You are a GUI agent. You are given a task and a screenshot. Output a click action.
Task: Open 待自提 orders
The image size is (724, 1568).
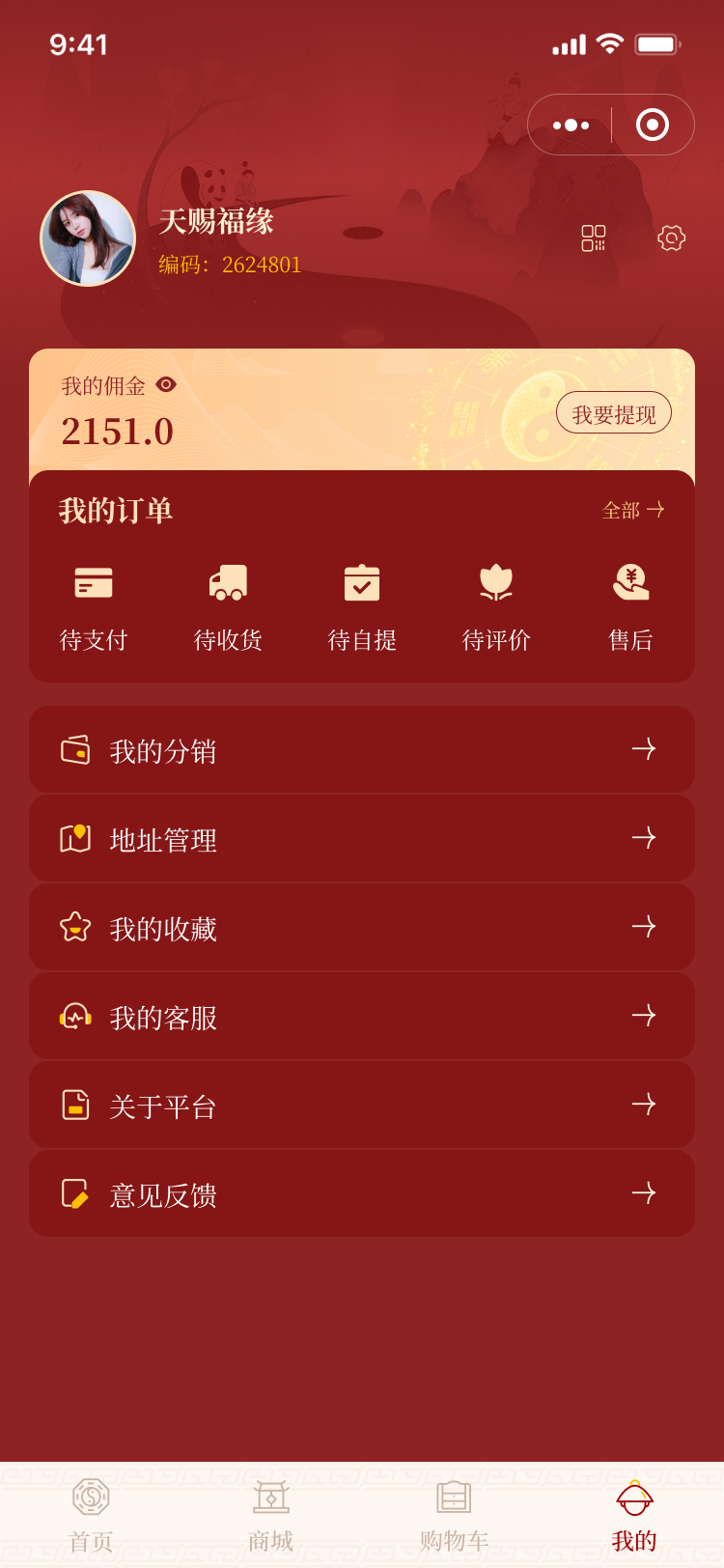pos(362,606)
